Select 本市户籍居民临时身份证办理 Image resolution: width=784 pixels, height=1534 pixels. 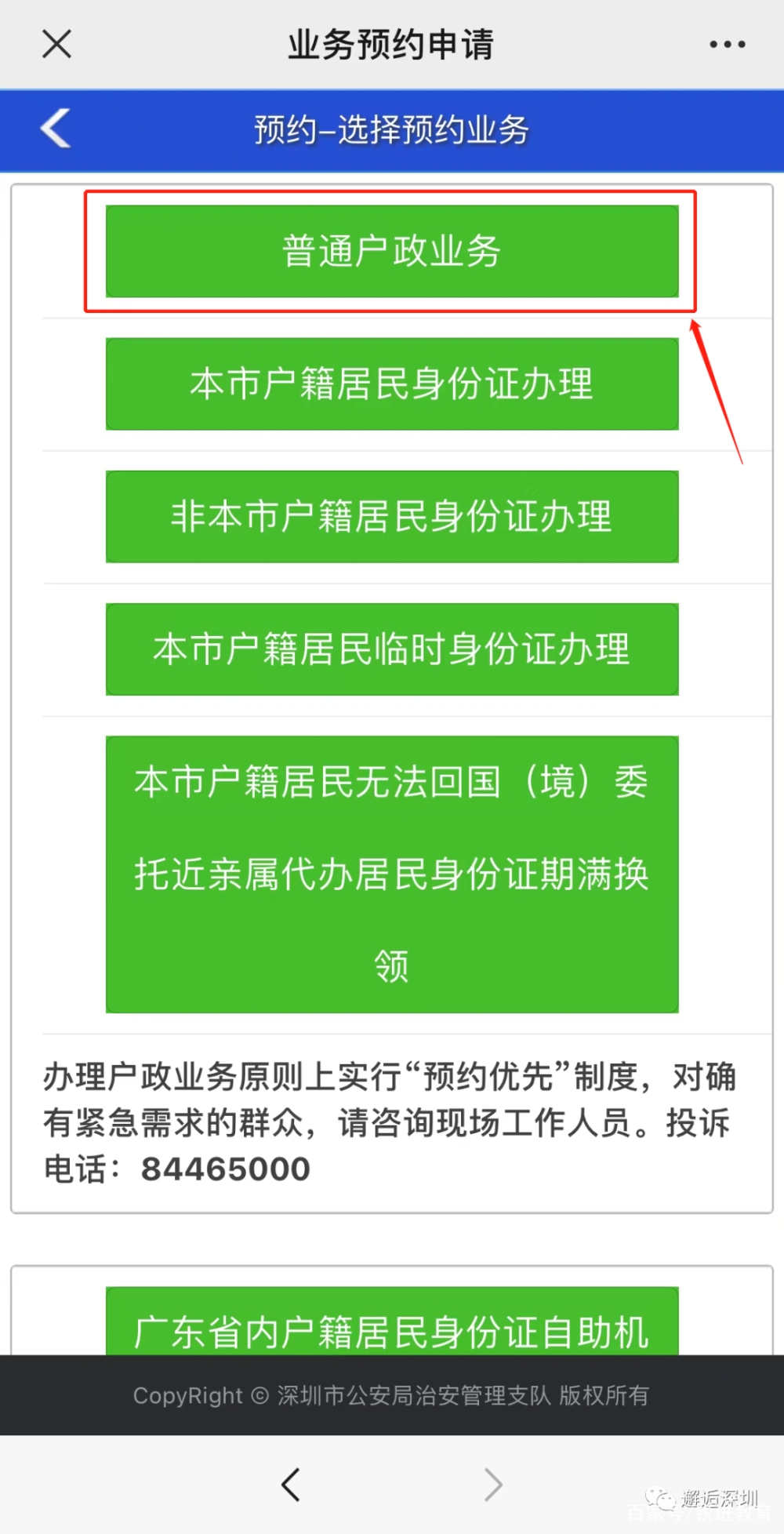(392, 649)
